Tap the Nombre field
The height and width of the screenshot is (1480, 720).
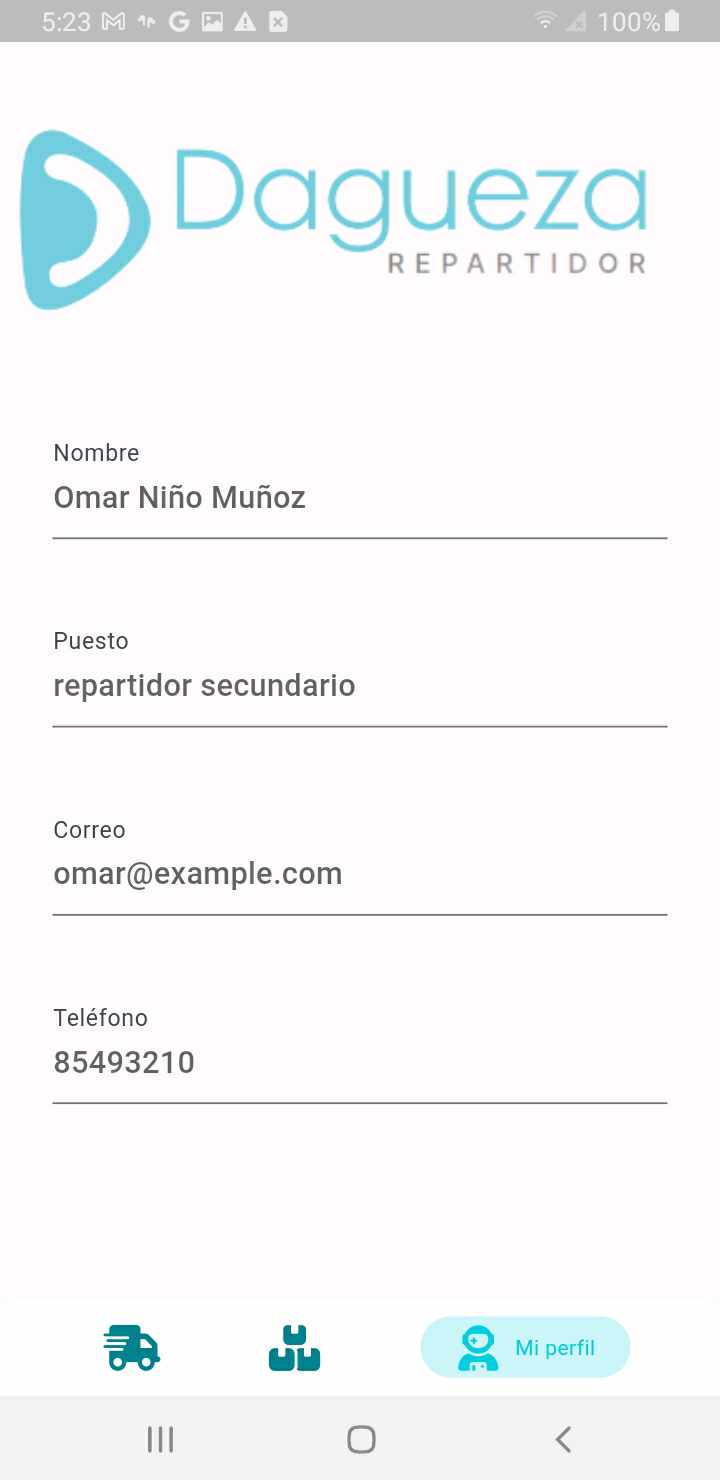click(x=359, y=498)
